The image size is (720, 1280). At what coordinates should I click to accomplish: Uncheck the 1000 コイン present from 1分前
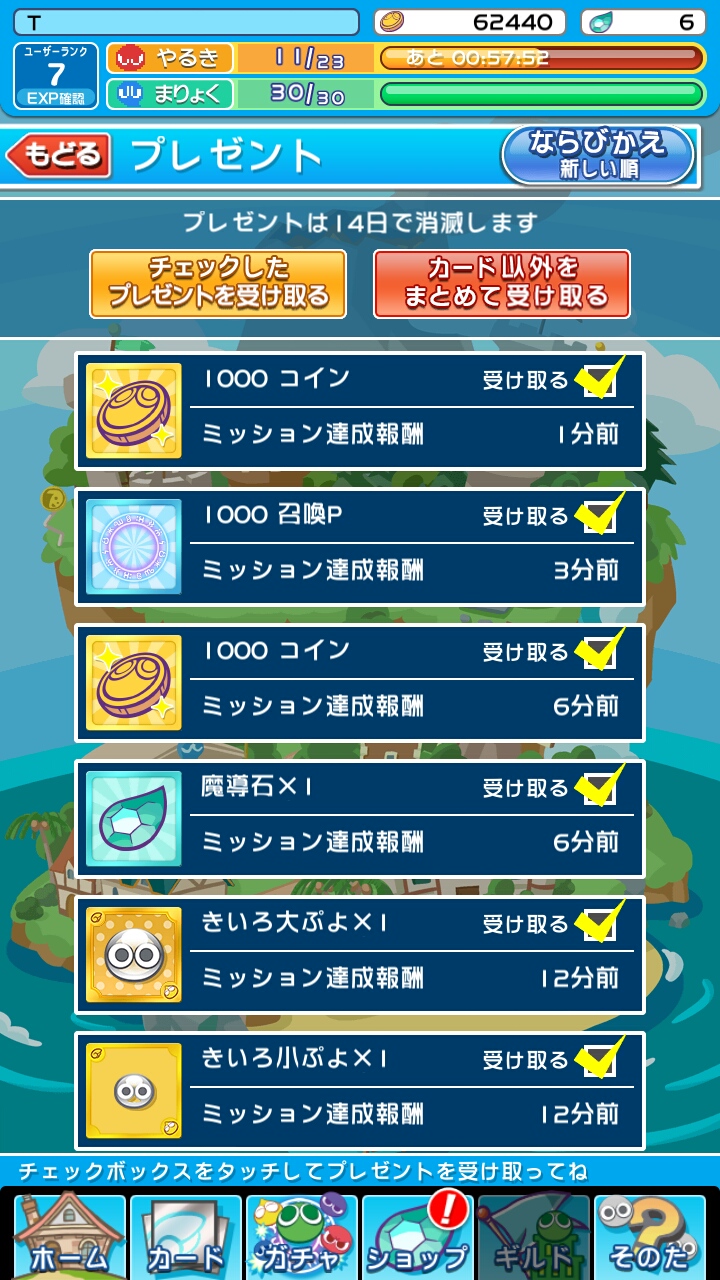(599, 381)
